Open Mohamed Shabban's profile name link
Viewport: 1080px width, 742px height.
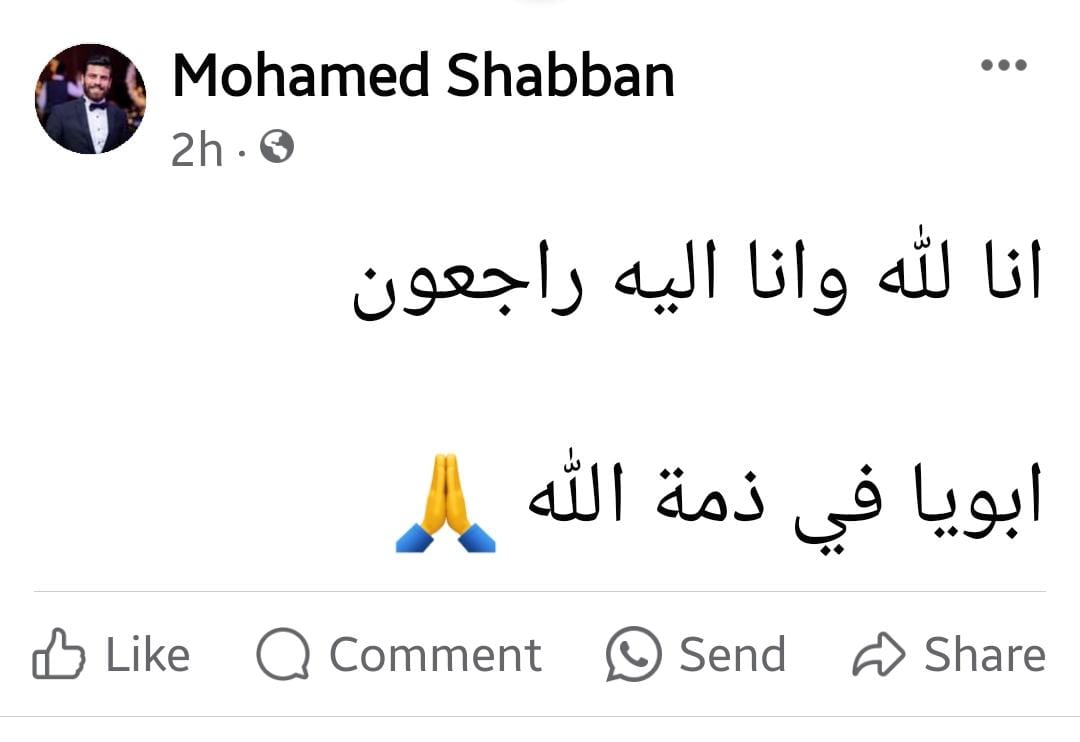point(423,76)
